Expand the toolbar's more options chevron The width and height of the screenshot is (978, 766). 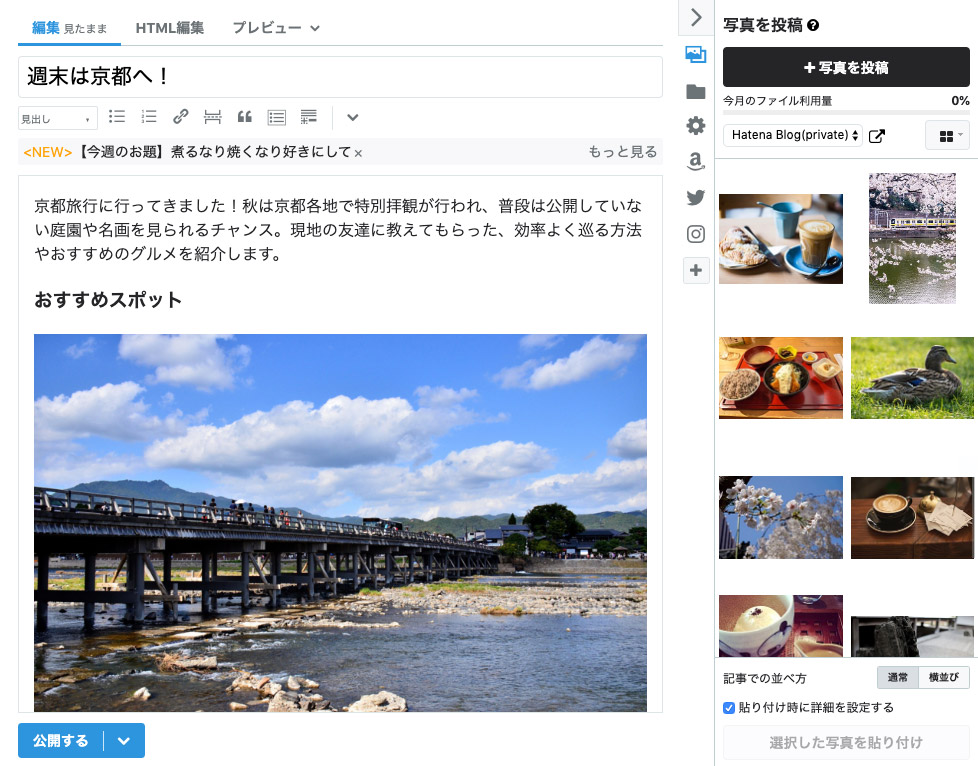pos(352,117)
